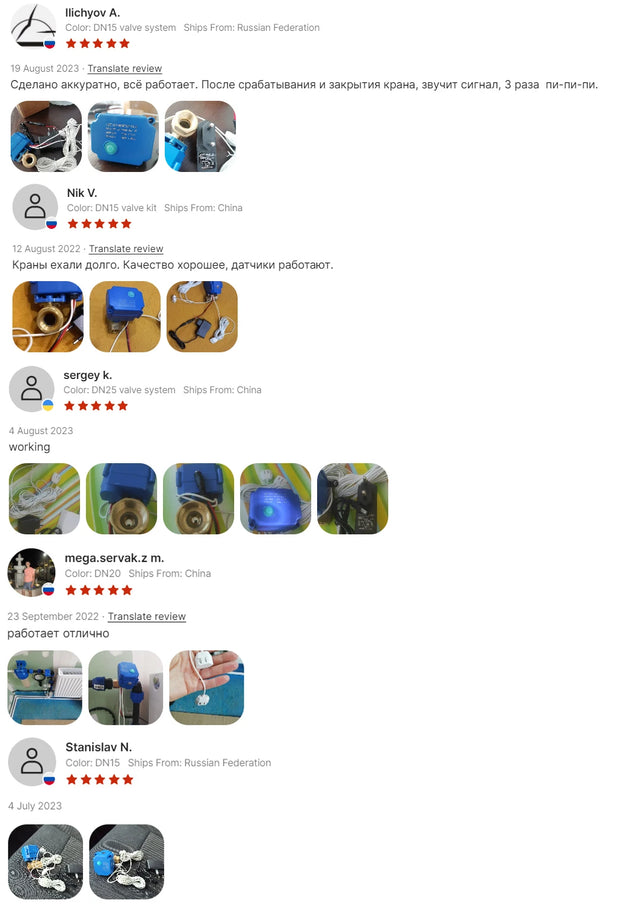View third photo in Nik V.'s review
Image resolution: width=620 pixels, height=905 pixels.
(x=202, y=317)
